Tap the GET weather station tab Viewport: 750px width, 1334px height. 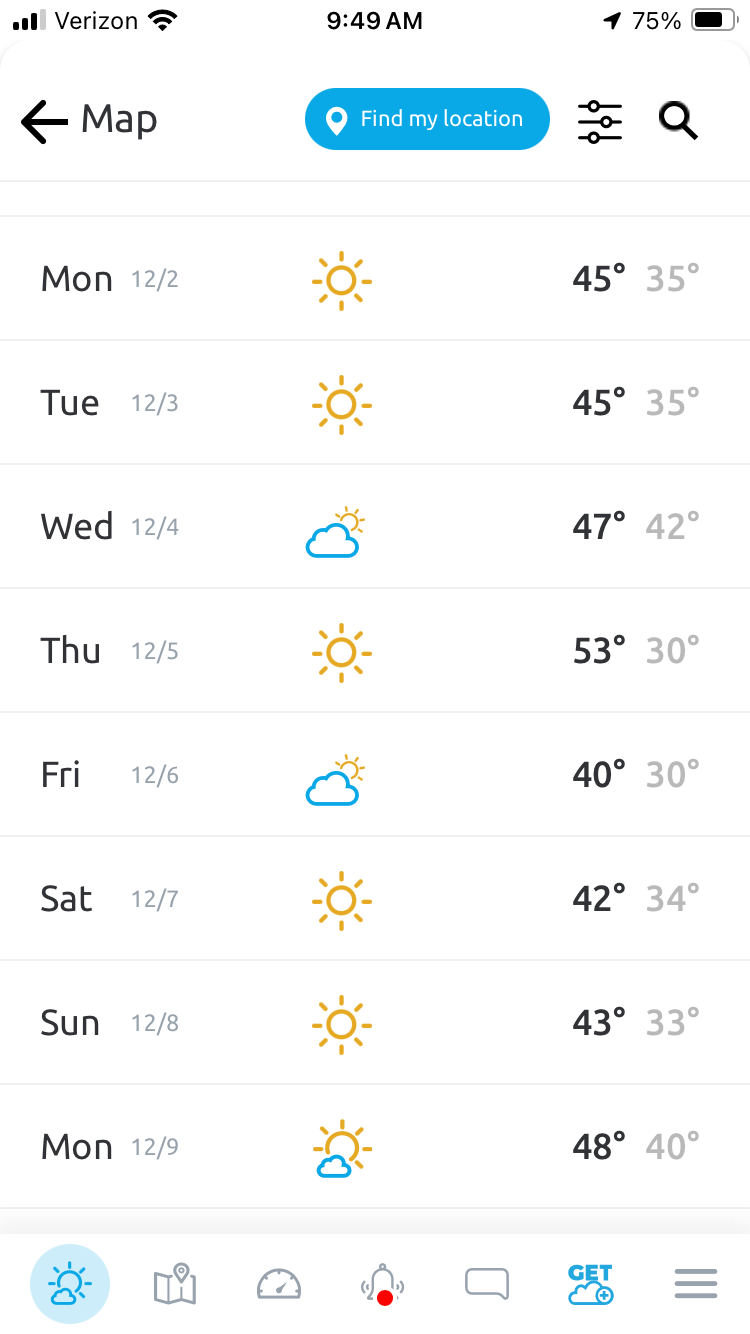pos(590,1283)
